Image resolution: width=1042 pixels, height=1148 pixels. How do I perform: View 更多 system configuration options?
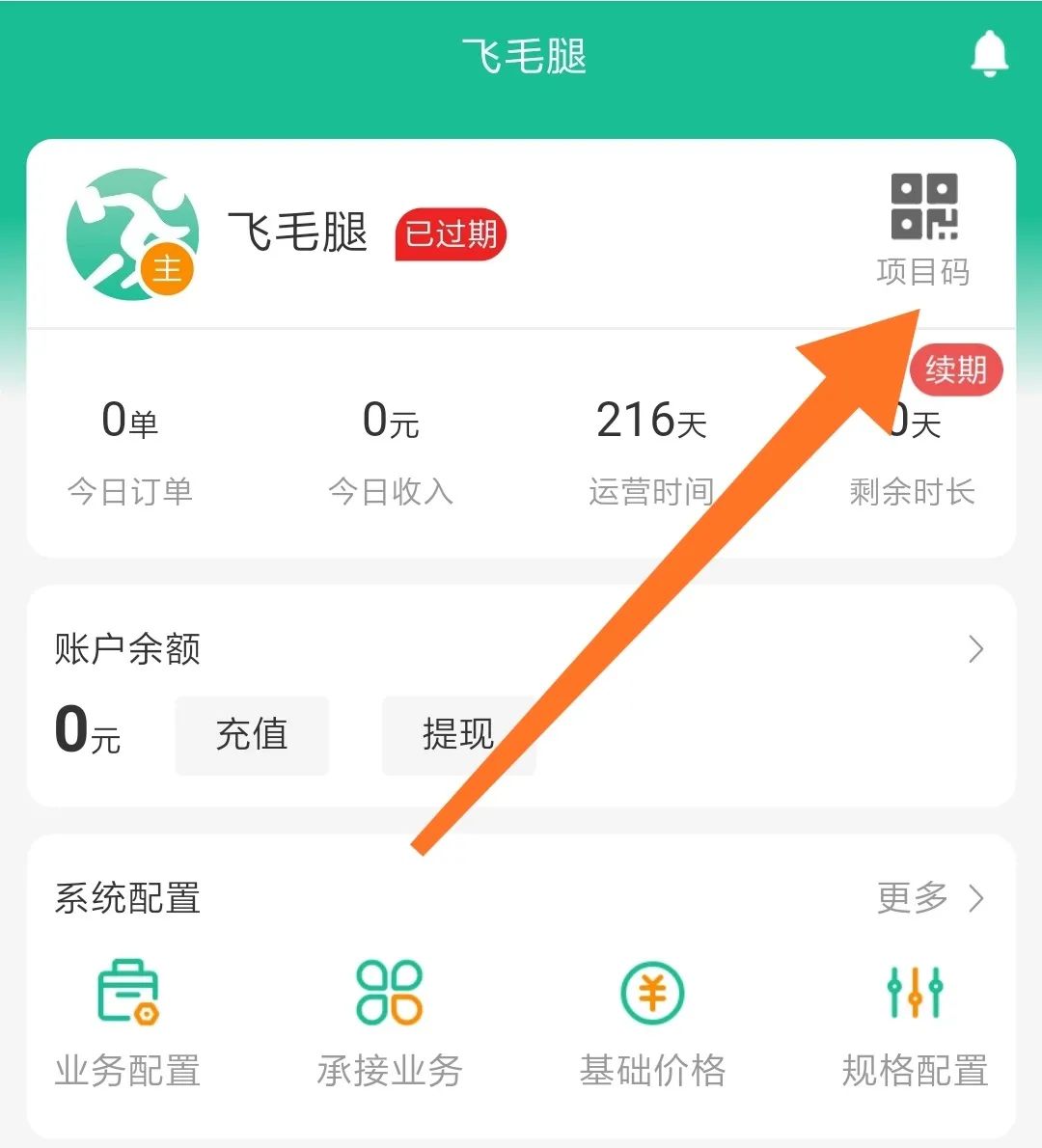(930, 898)
